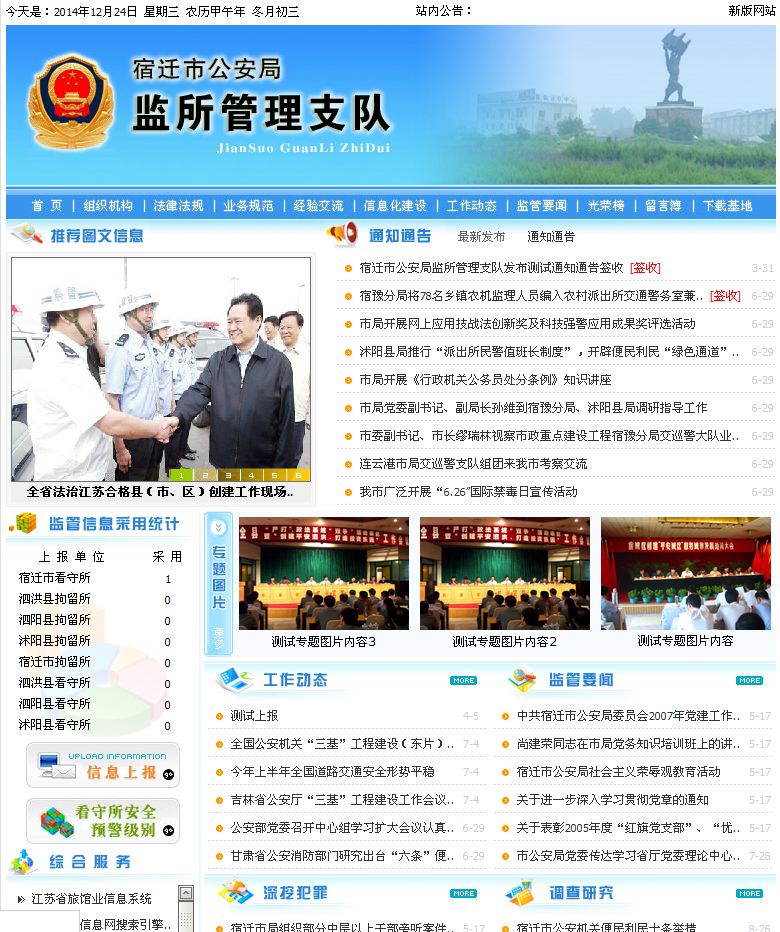Tap the 签收 link on first notice
The width and height of the screenshot is (780, 932).
pos(645,268)
